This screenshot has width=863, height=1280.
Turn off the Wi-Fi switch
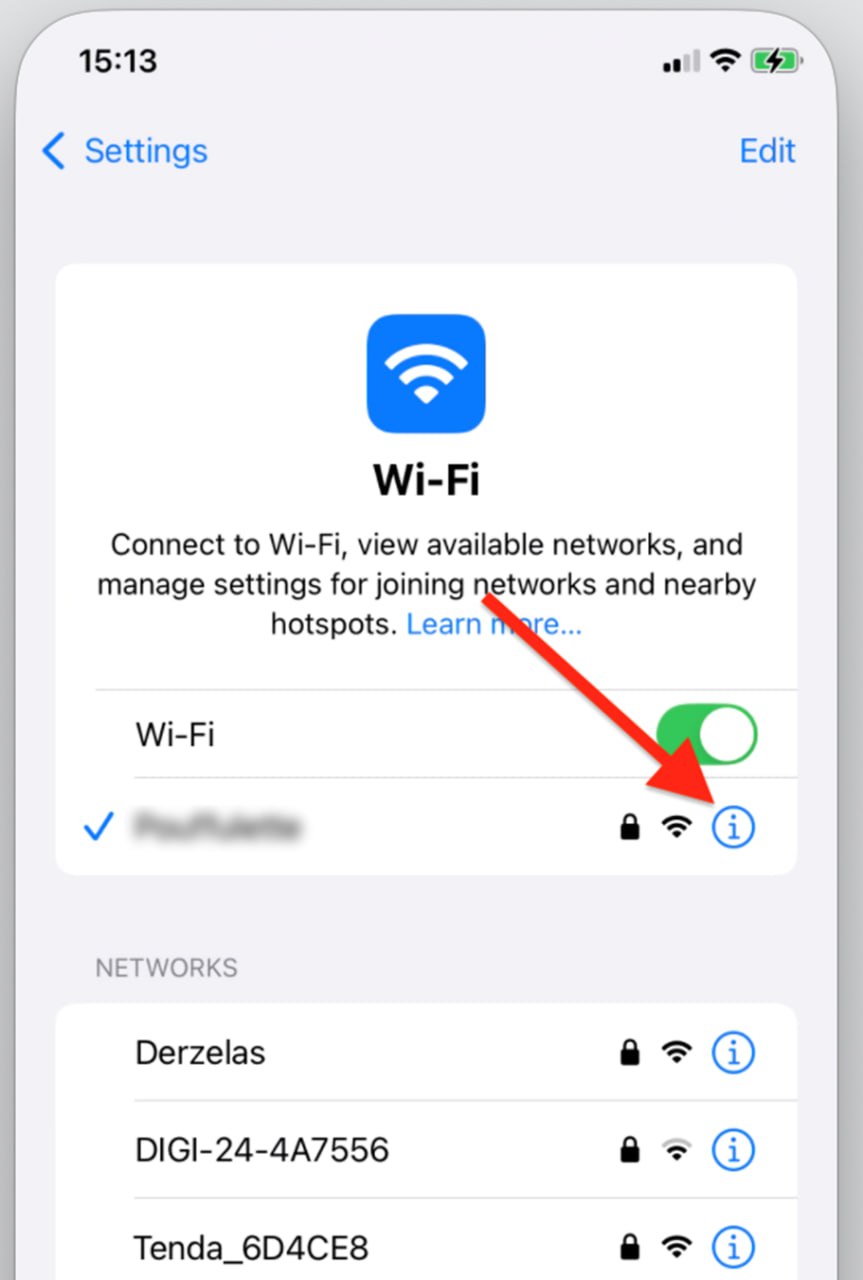[x=707, y=735]
